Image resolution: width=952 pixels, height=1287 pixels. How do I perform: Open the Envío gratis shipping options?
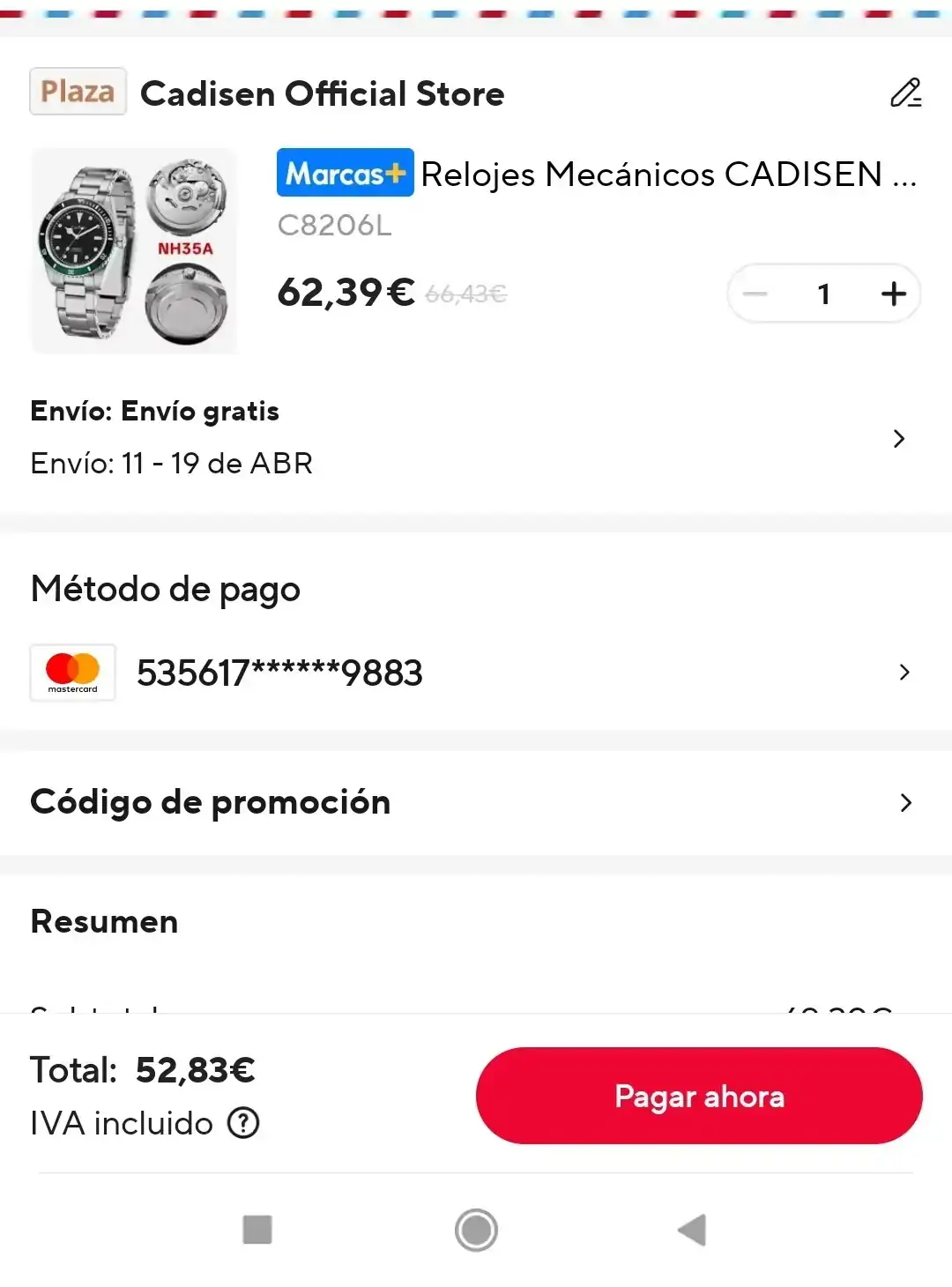point(898,438)
